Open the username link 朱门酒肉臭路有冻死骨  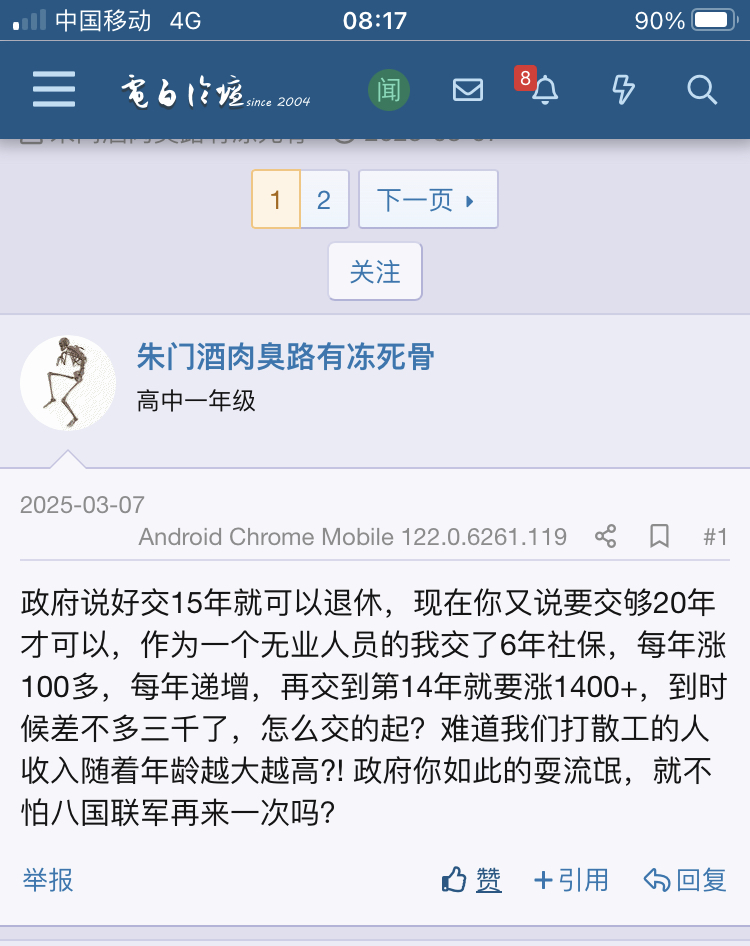285,357
